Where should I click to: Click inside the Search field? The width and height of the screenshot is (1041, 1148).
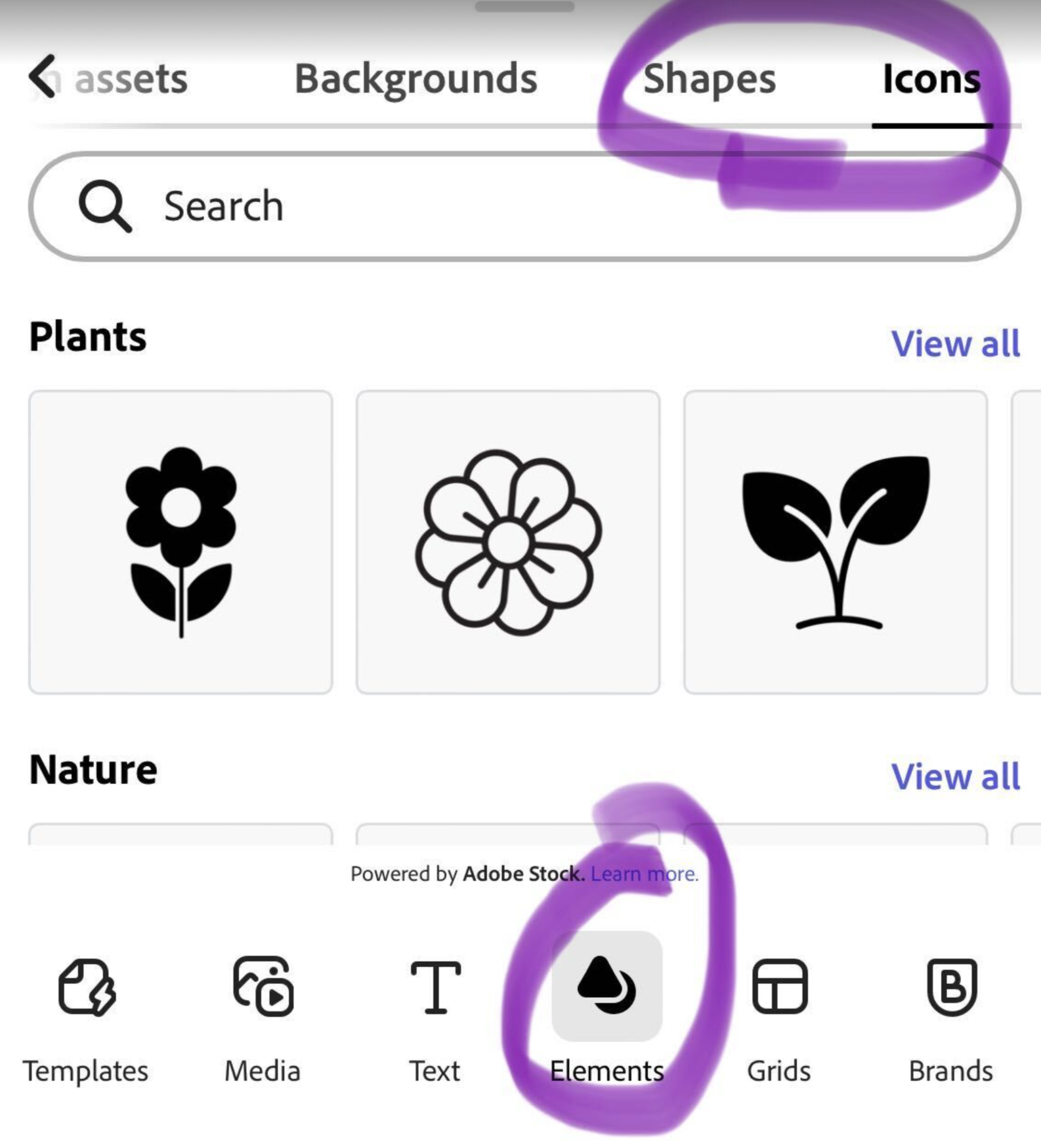tap(436, 207)
